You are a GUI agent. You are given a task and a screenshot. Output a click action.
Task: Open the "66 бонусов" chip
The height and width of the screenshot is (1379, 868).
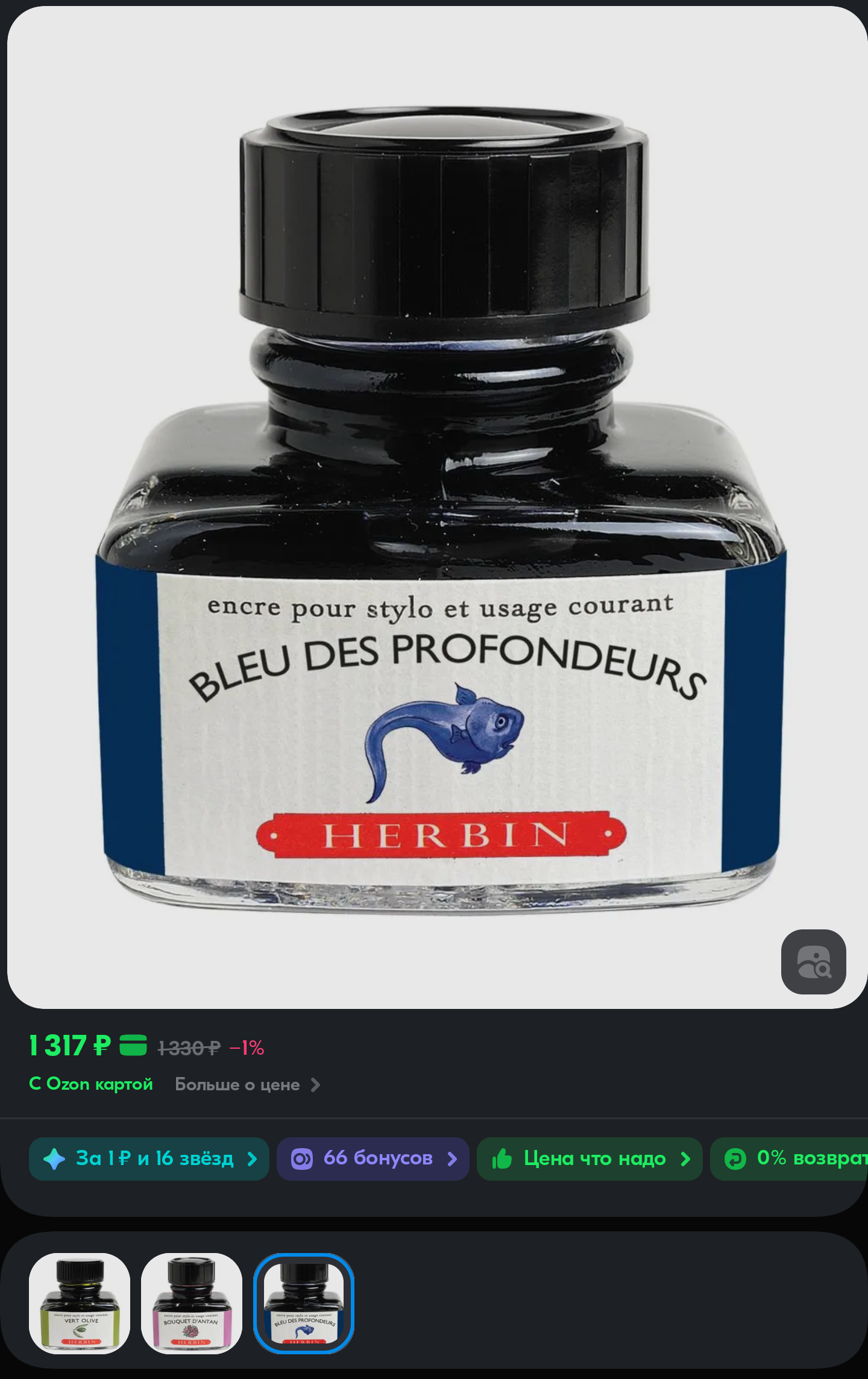pyautogui.click(x=373, y=1158)
